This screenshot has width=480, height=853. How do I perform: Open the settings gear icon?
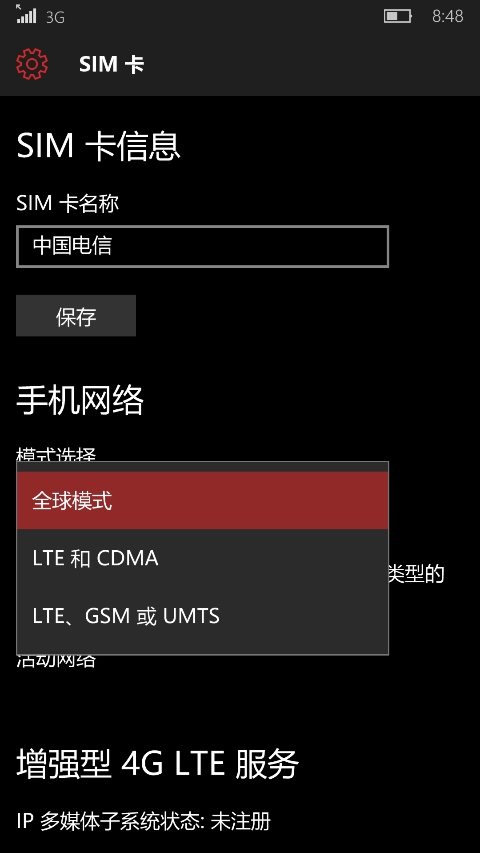[32, 64]
